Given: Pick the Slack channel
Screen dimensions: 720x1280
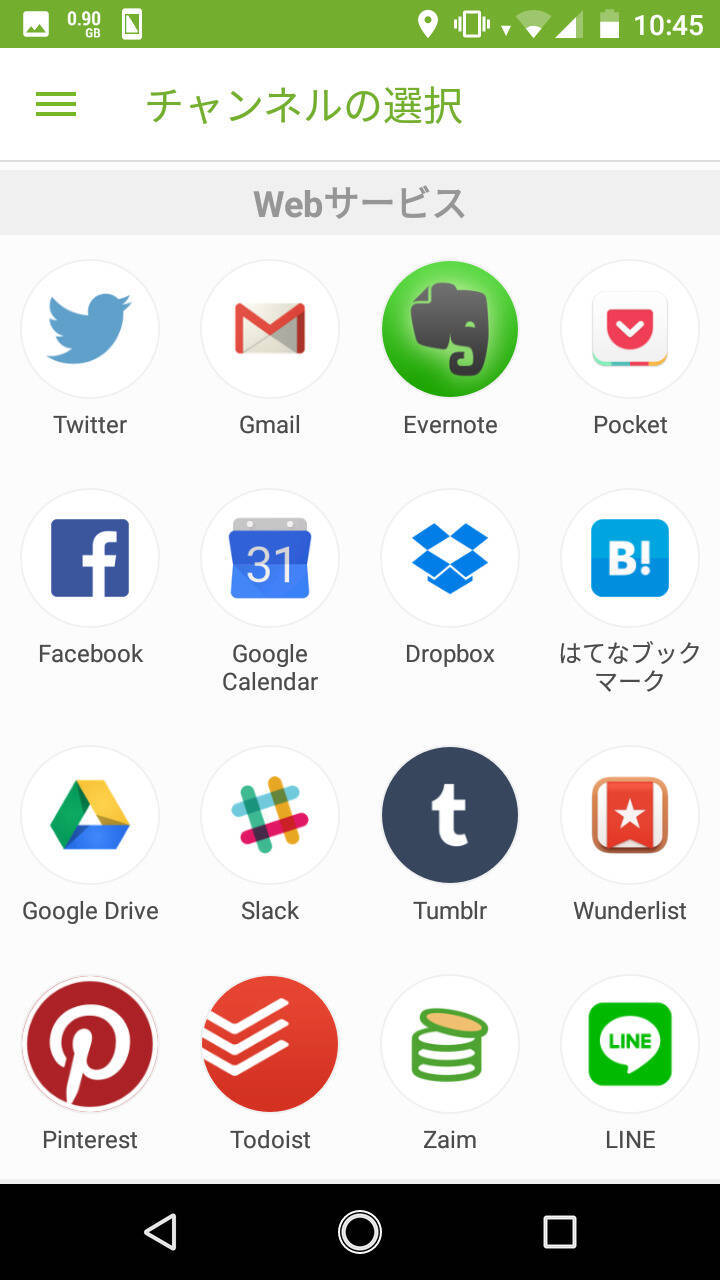Looking at the screenshot, I should pyautogui.click(x=270, y=815).
